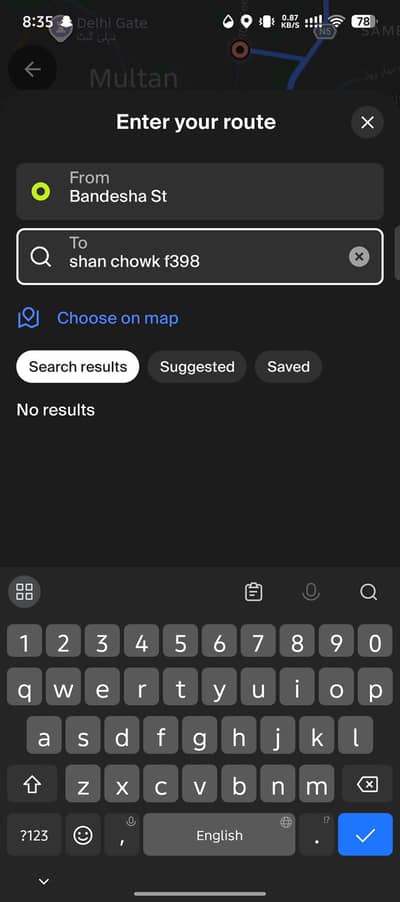Screen dimensions: 400x902
Task: Switch to the ?123 symbols keyboard
Action: [34, 835]
